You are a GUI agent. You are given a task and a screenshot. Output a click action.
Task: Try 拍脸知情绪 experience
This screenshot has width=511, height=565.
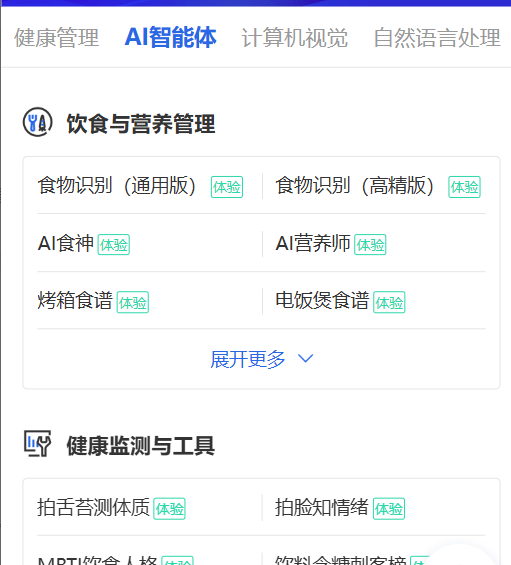click(x=389, y=508)
